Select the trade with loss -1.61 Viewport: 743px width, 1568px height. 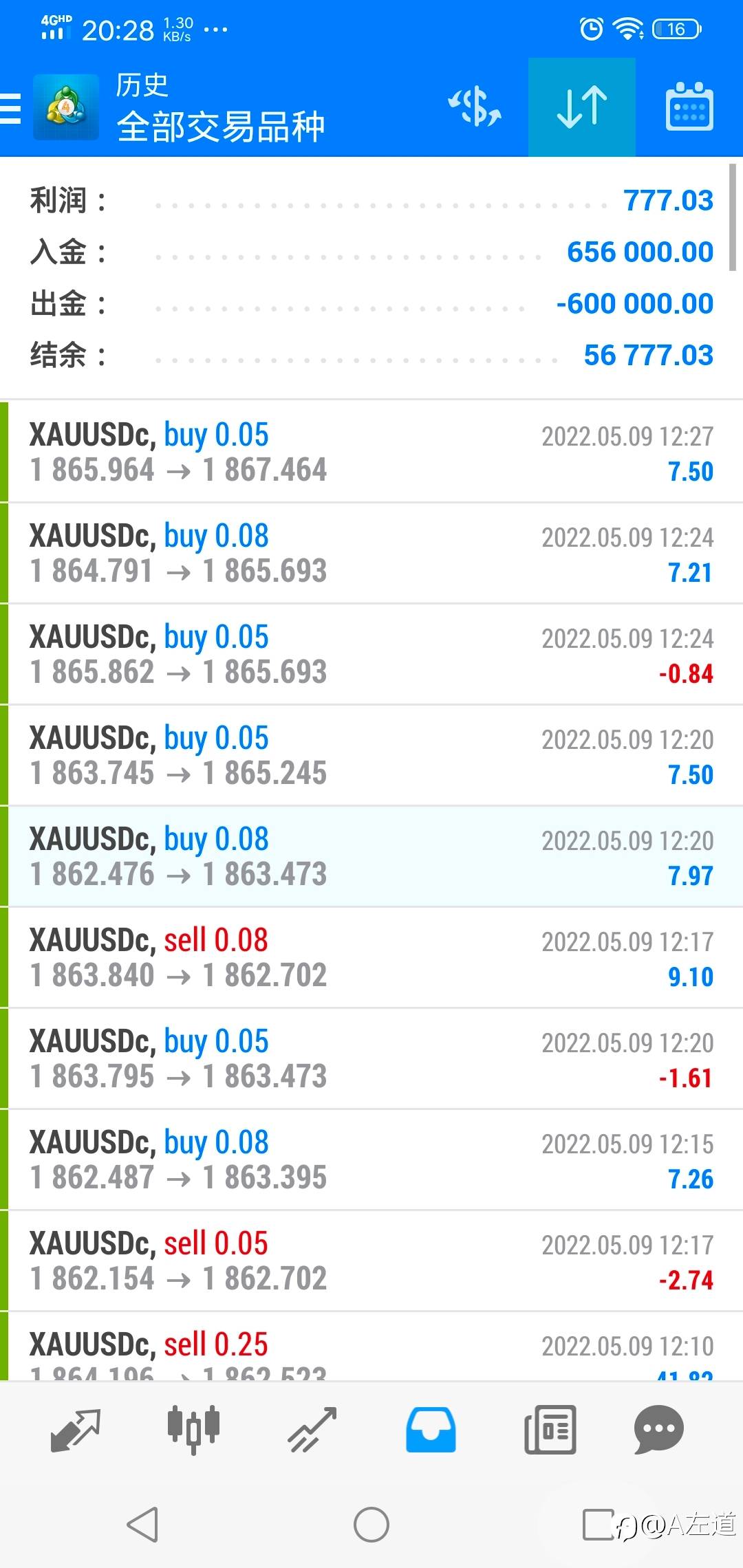tap(371, 1059)
